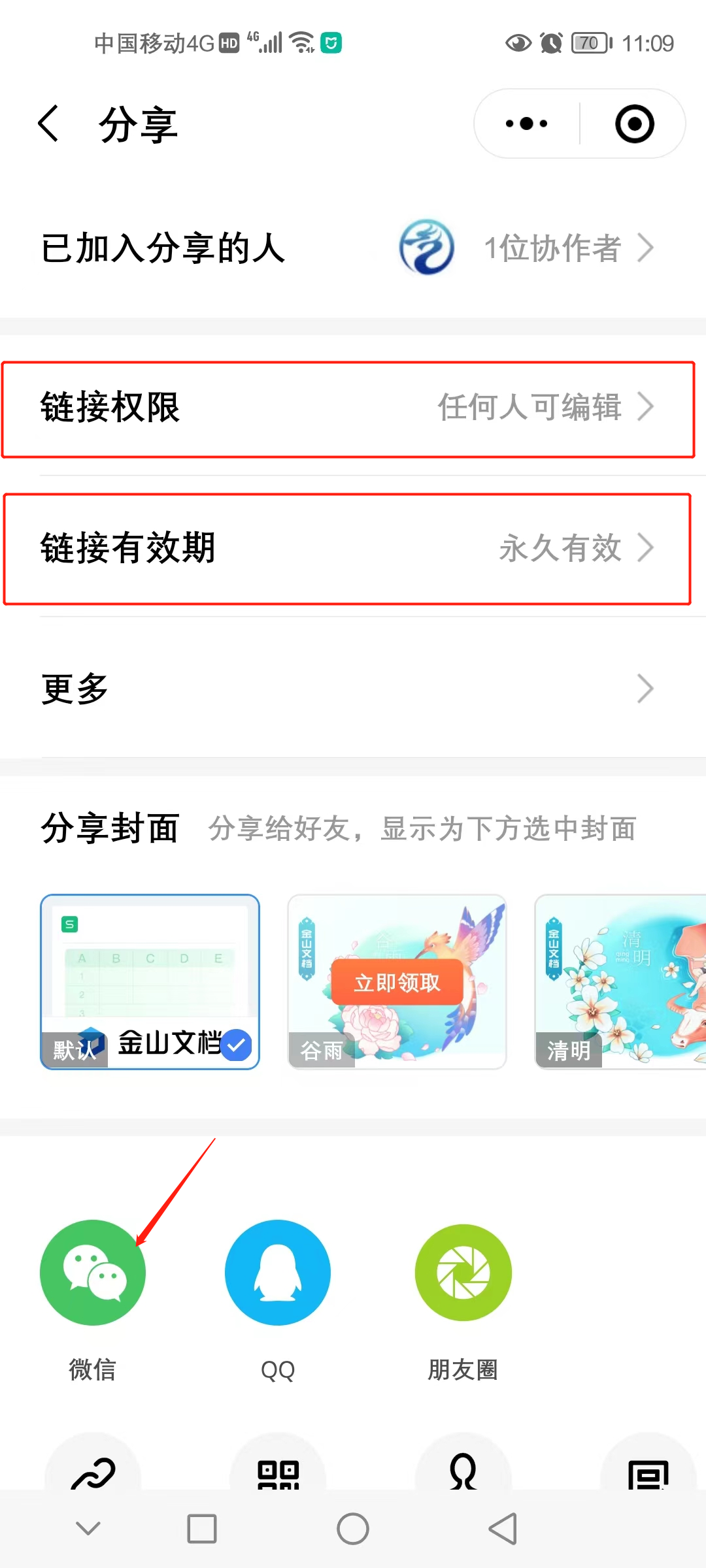Open the system recent apps view
Screen dimensions: 706x1568
coord(202,1529)
